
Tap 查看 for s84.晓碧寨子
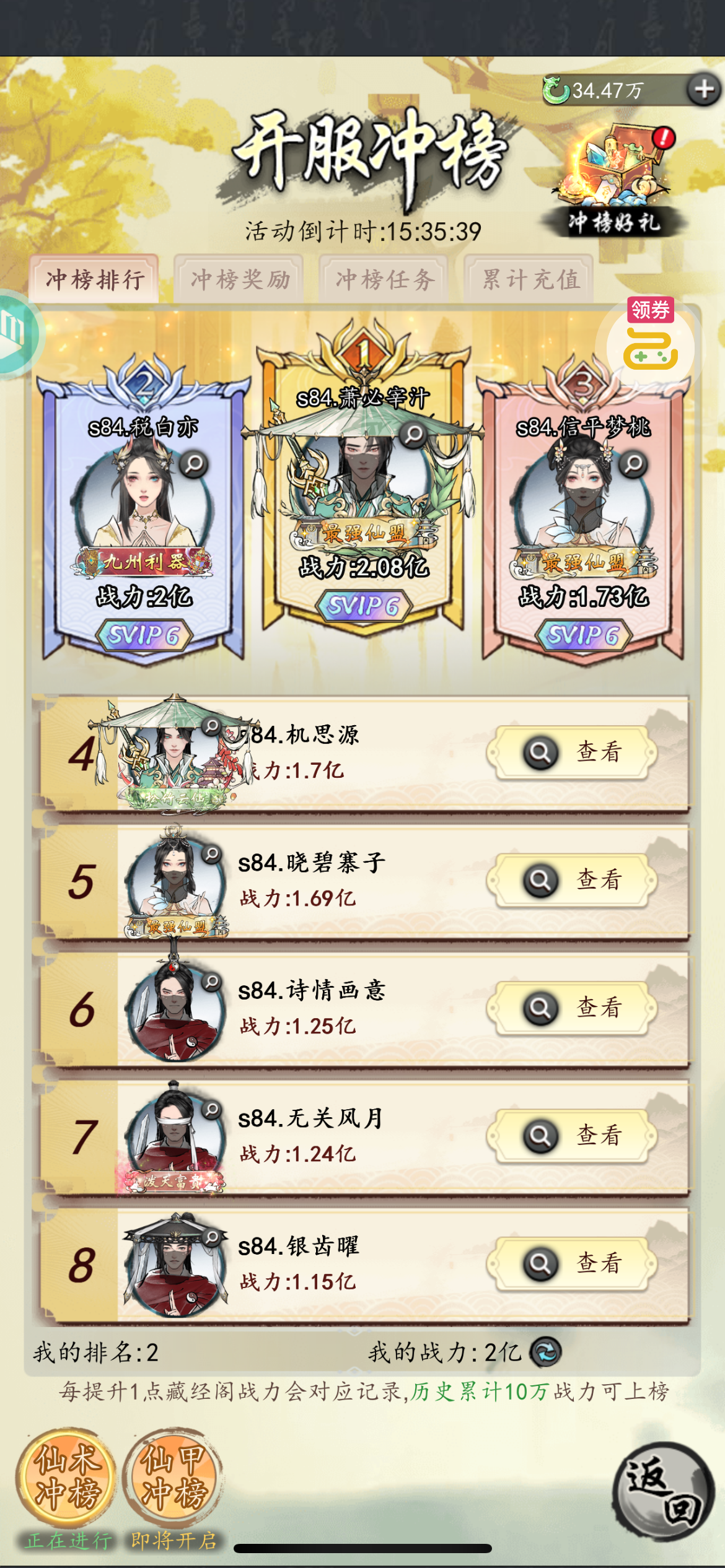click(x=571, y=880)
